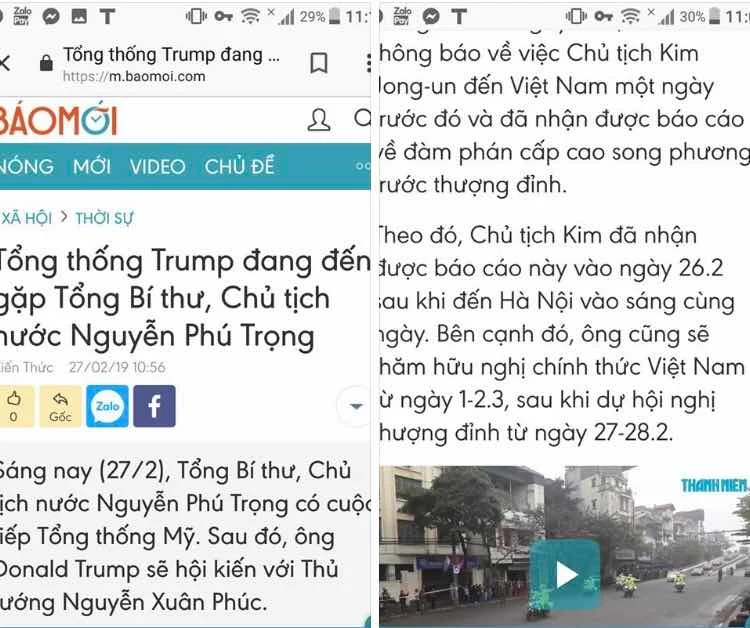Like this article with thumbs up
Viewport: 750px width, 628px height.
14,406
